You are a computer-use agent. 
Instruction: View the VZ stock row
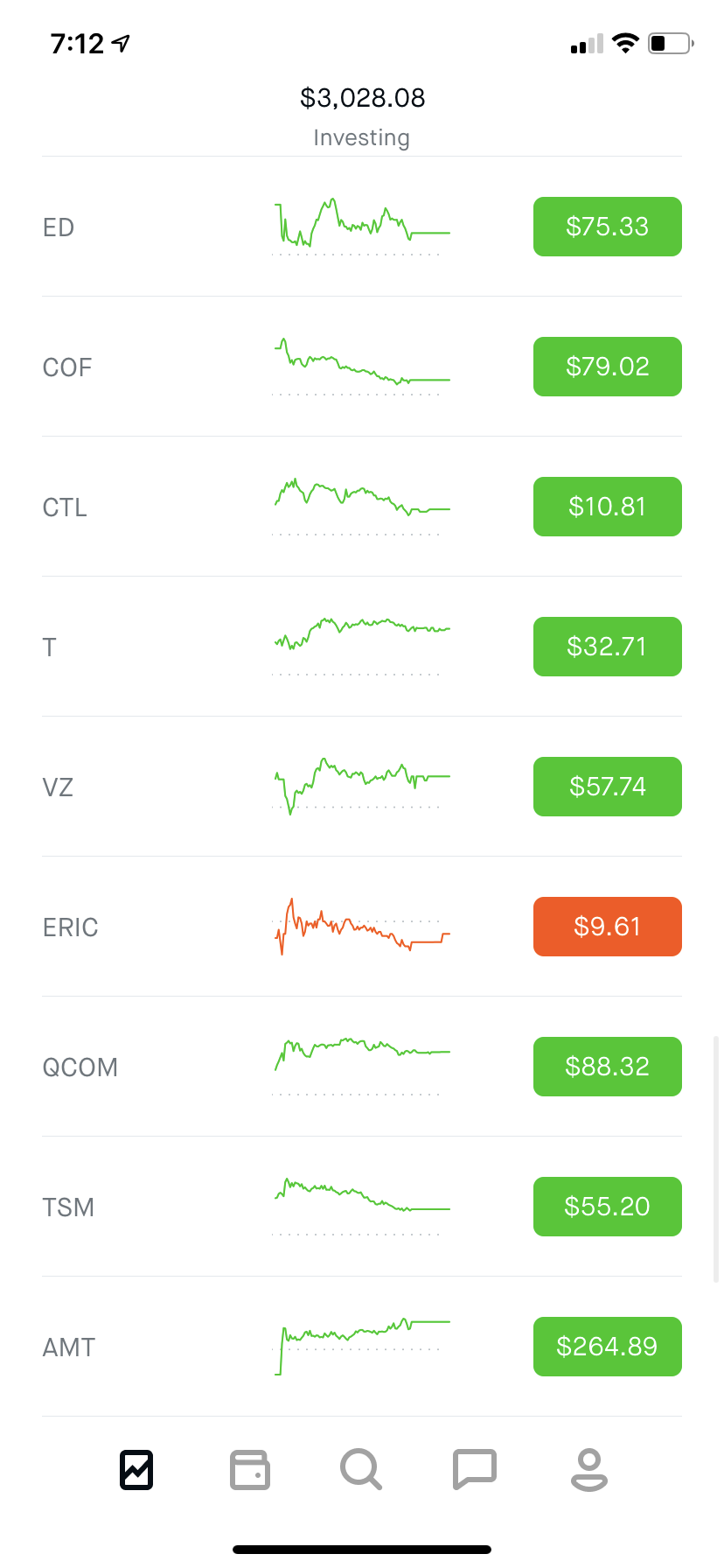point(362,787)
